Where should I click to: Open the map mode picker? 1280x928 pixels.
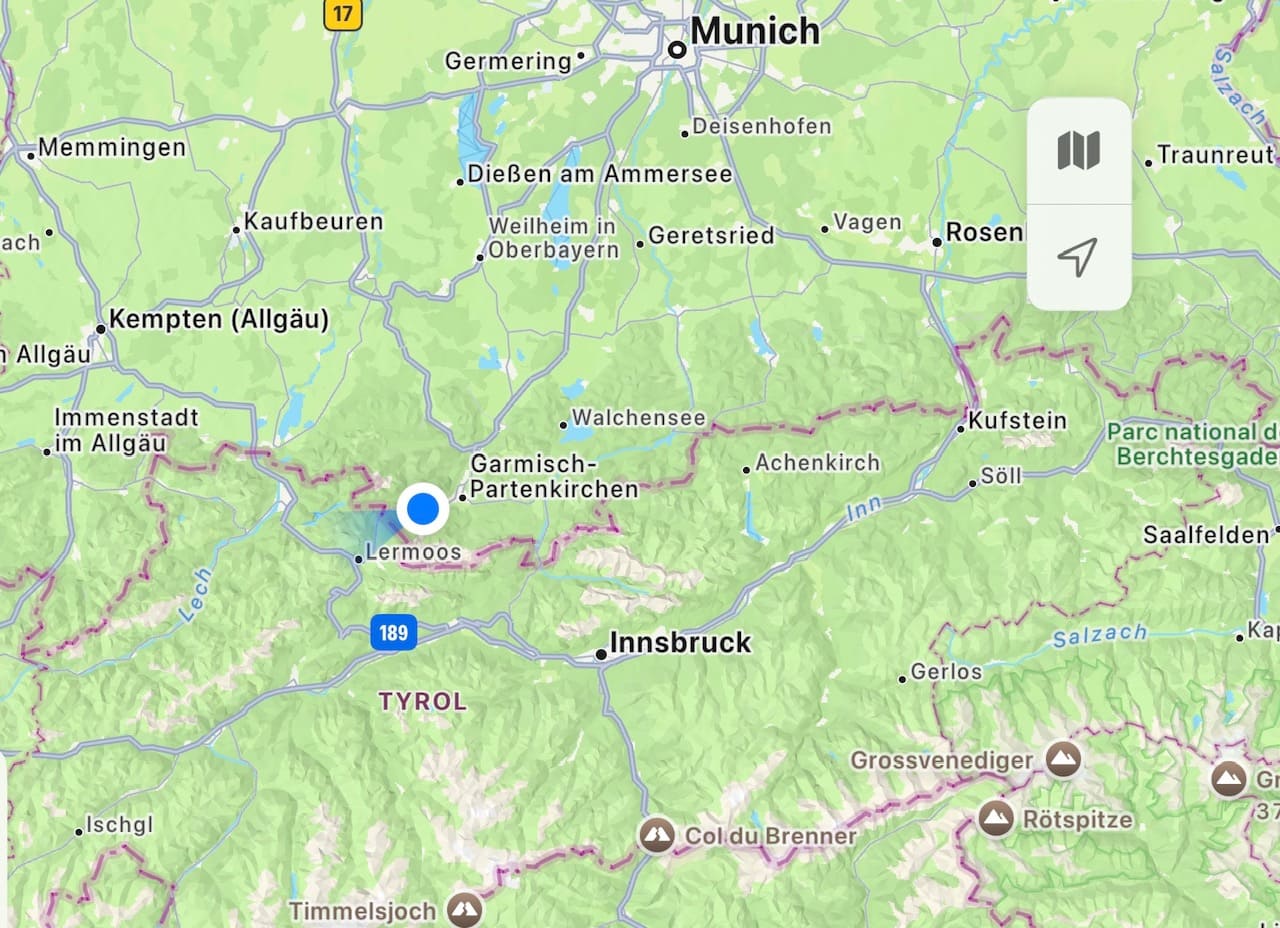pos(1078,151)
